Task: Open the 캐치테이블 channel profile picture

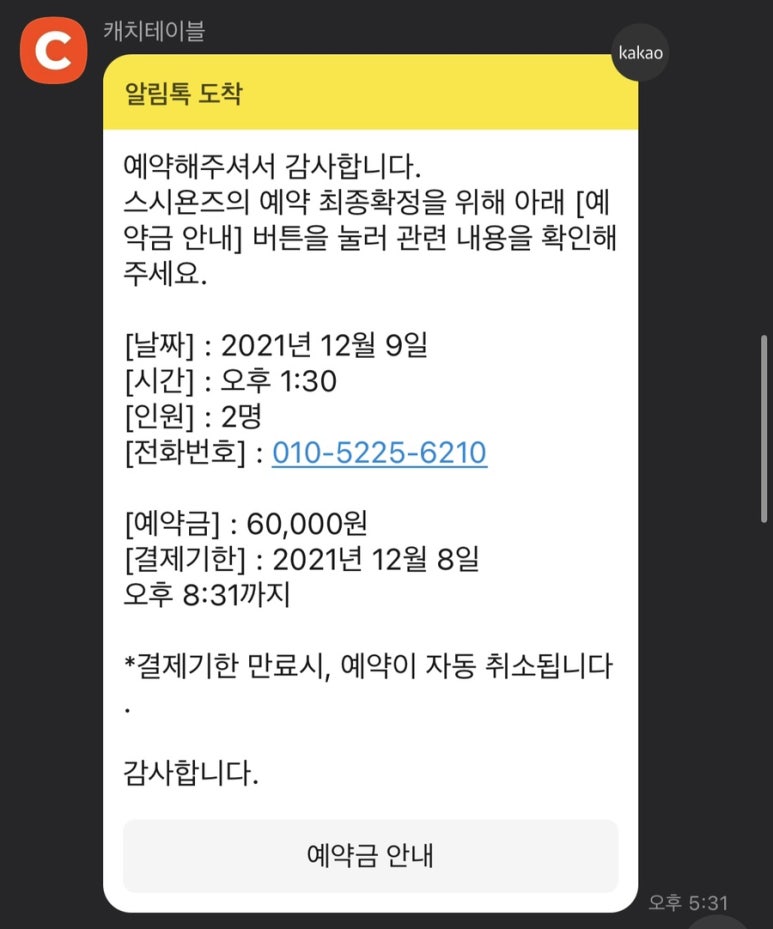Action: 53,51
